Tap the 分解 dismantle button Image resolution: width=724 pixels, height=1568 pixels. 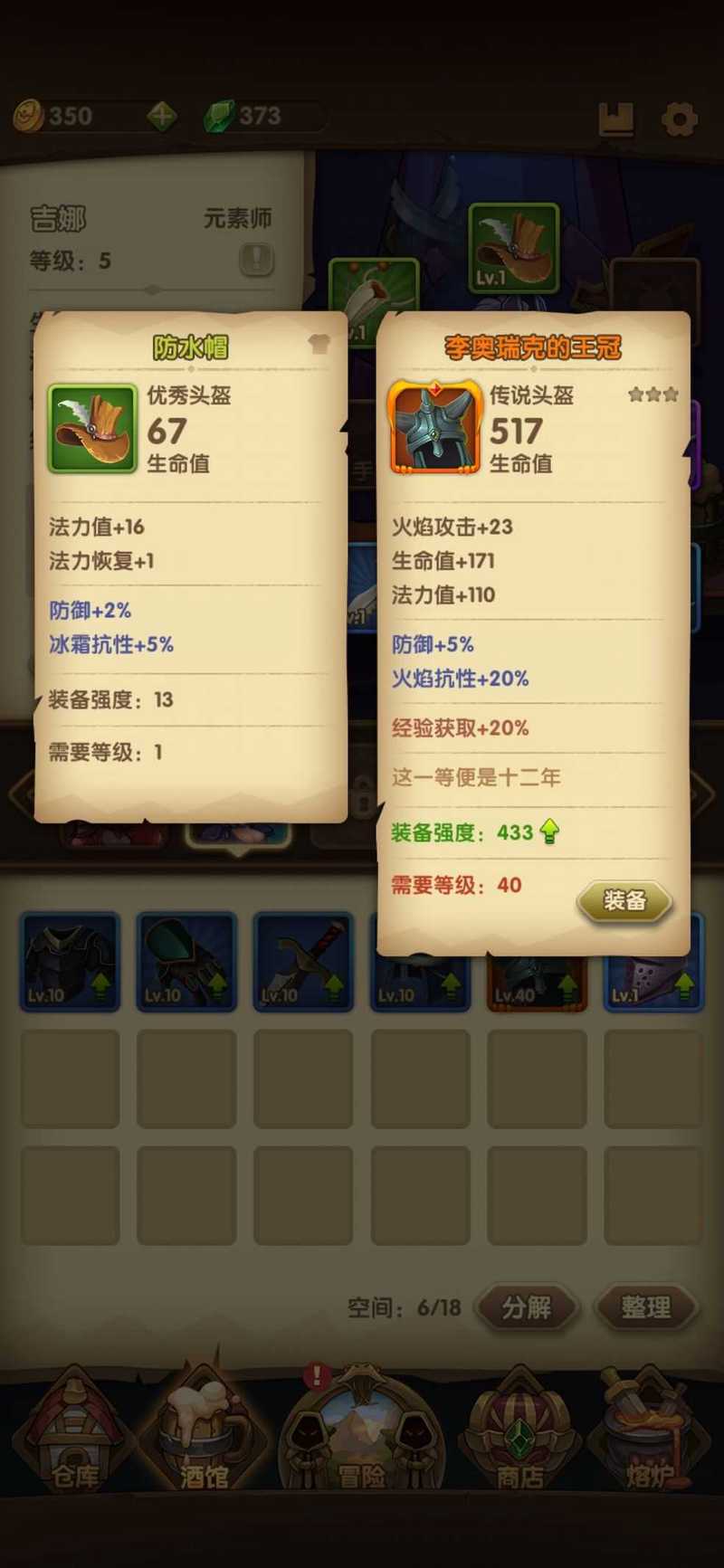(x=527, y=1307)
